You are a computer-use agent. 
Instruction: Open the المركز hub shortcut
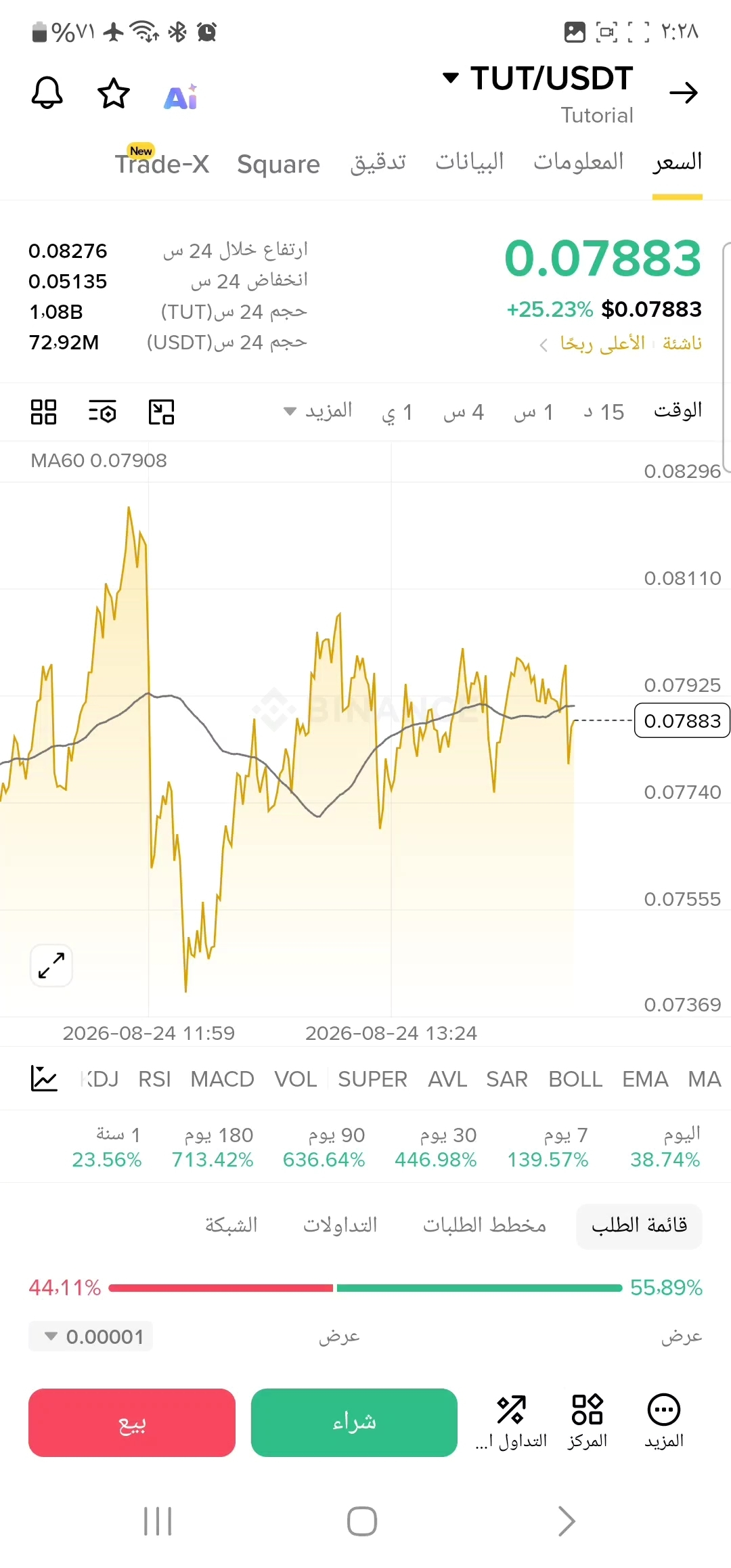click(587, 1421)
